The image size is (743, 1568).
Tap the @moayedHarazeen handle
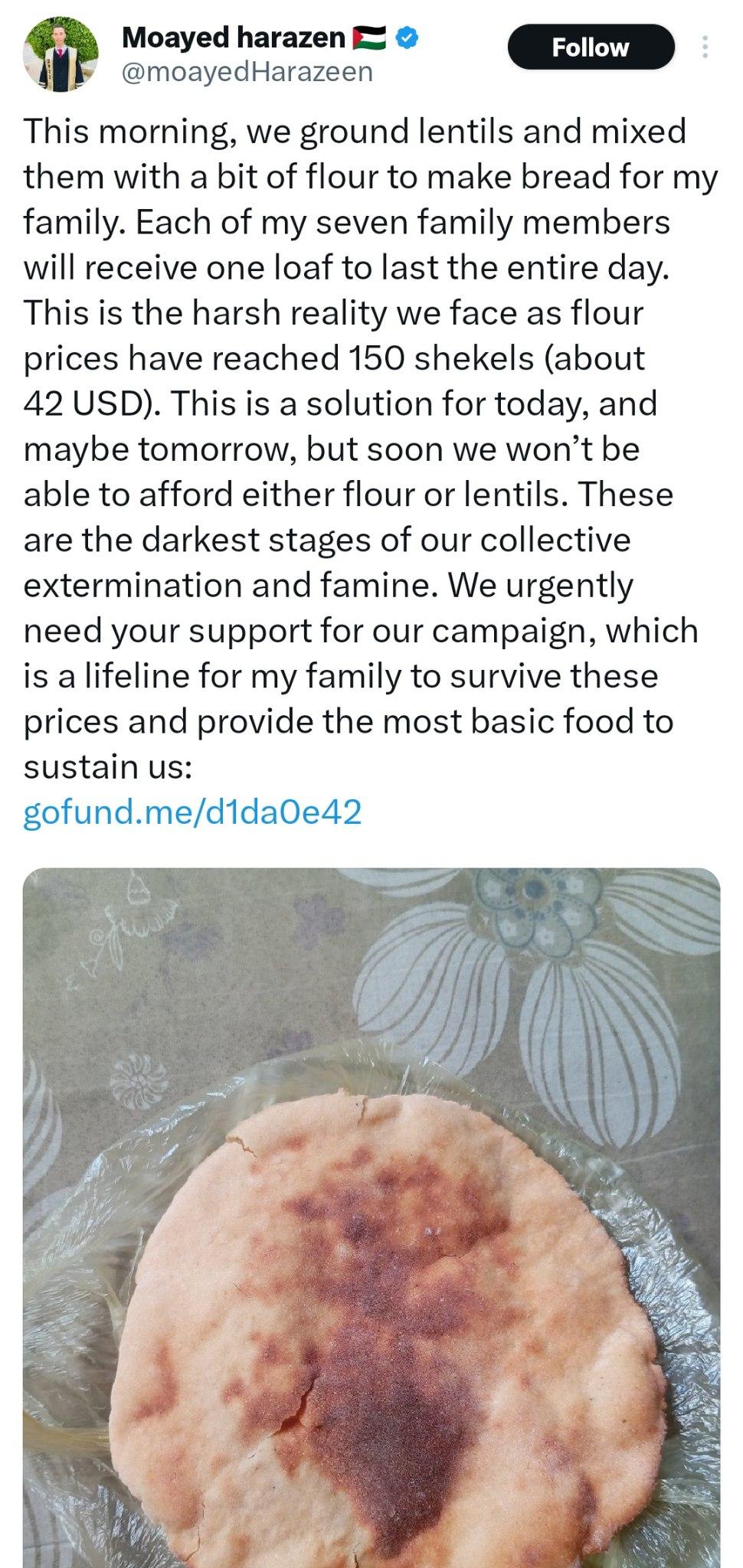[x=247, y=72]
